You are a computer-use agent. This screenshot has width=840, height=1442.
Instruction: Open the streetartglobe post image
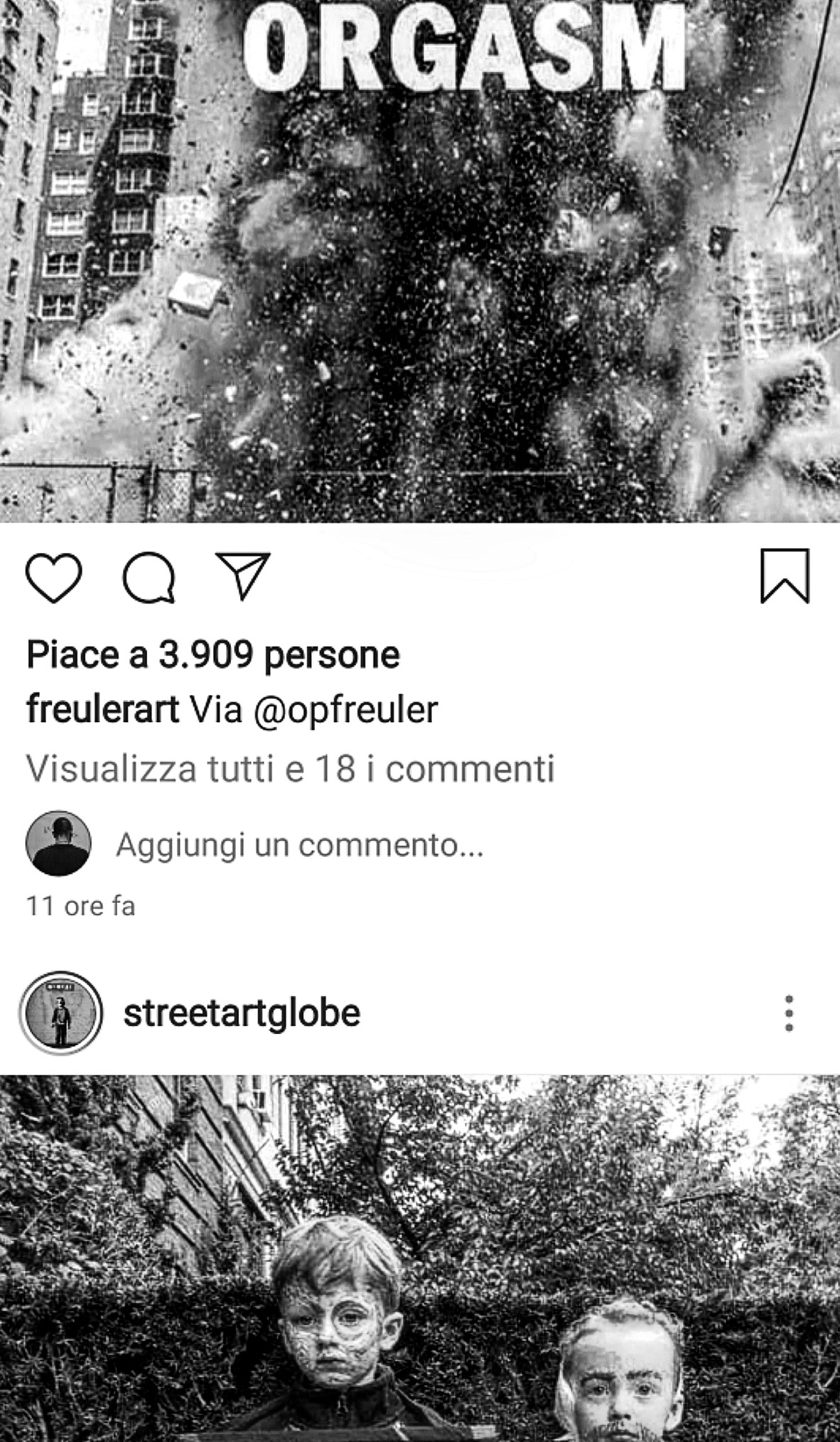pos(419,1258)
